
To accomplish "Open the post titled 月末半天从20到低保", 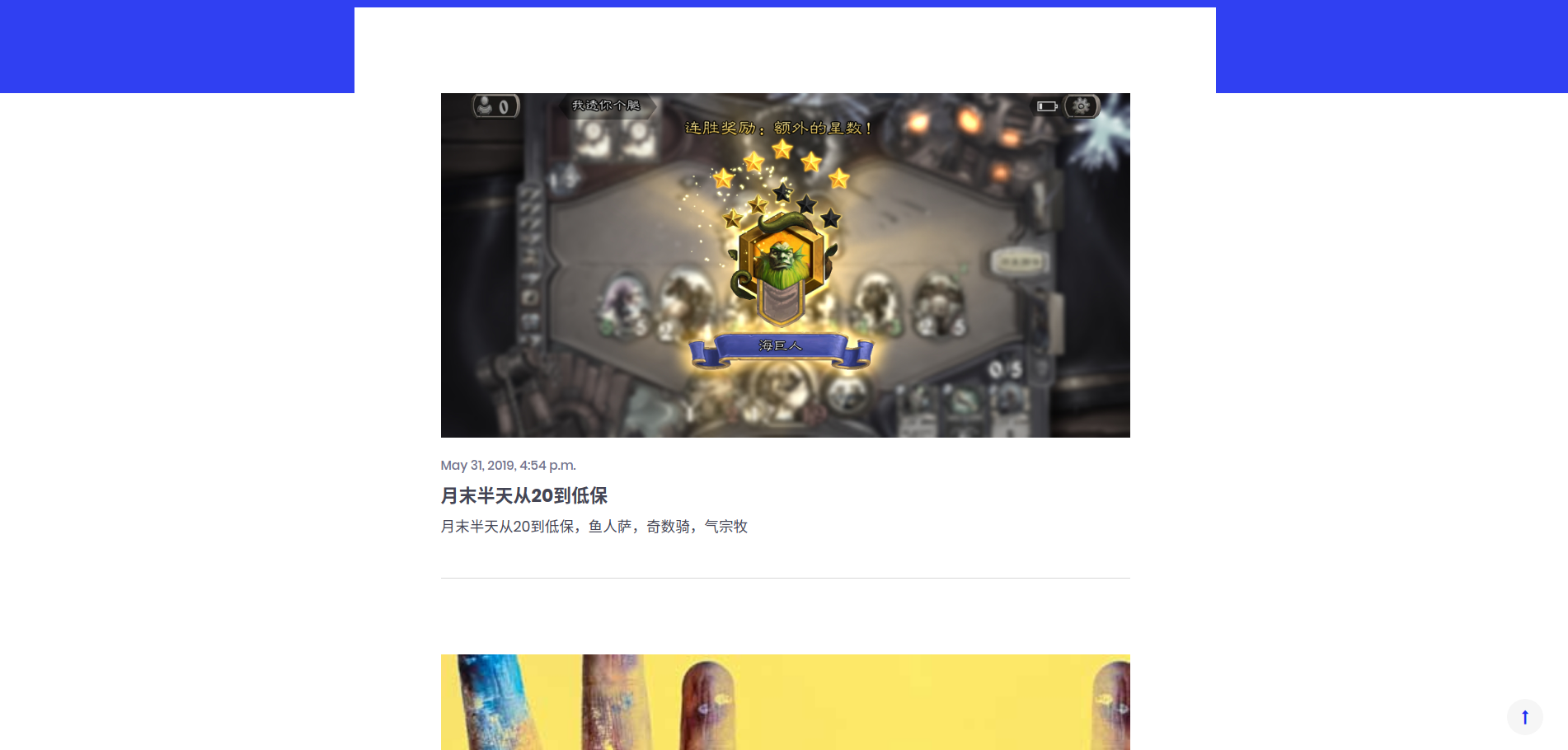I will pos(523,495).
